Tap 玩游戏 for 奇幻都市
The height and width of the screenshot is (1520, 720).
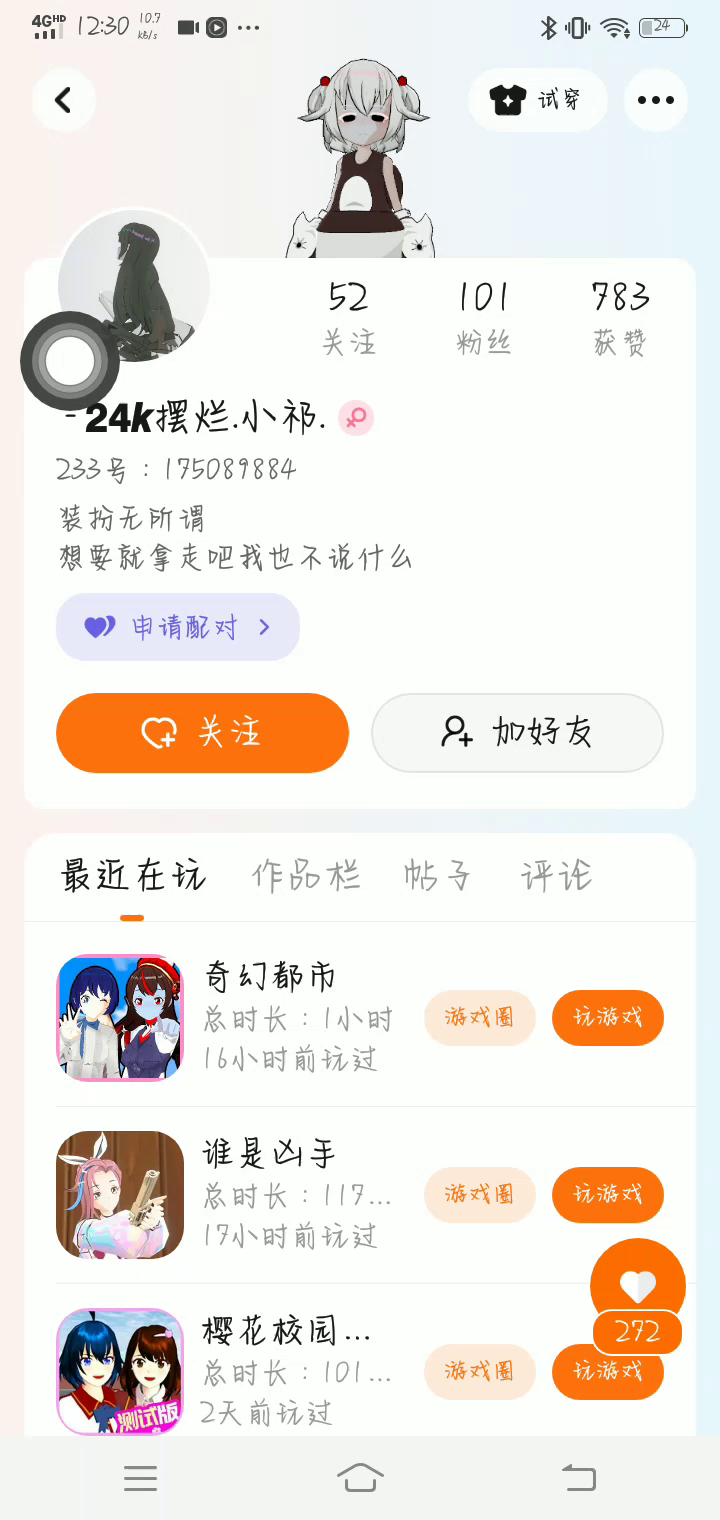click(x=607, y=1018)
